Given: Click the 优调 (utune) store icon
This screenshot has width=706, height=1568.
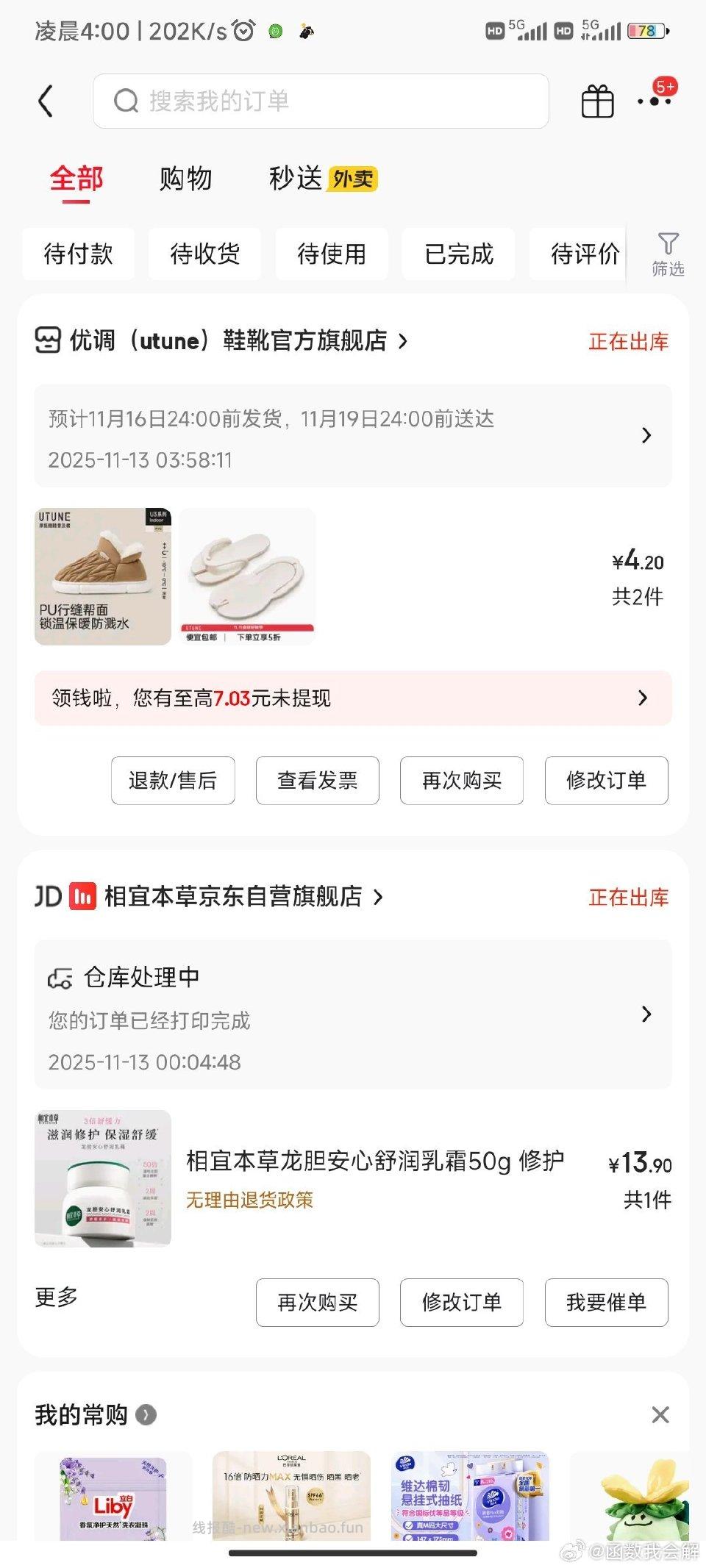Looking at the screenshot, I should click(47, 340).
